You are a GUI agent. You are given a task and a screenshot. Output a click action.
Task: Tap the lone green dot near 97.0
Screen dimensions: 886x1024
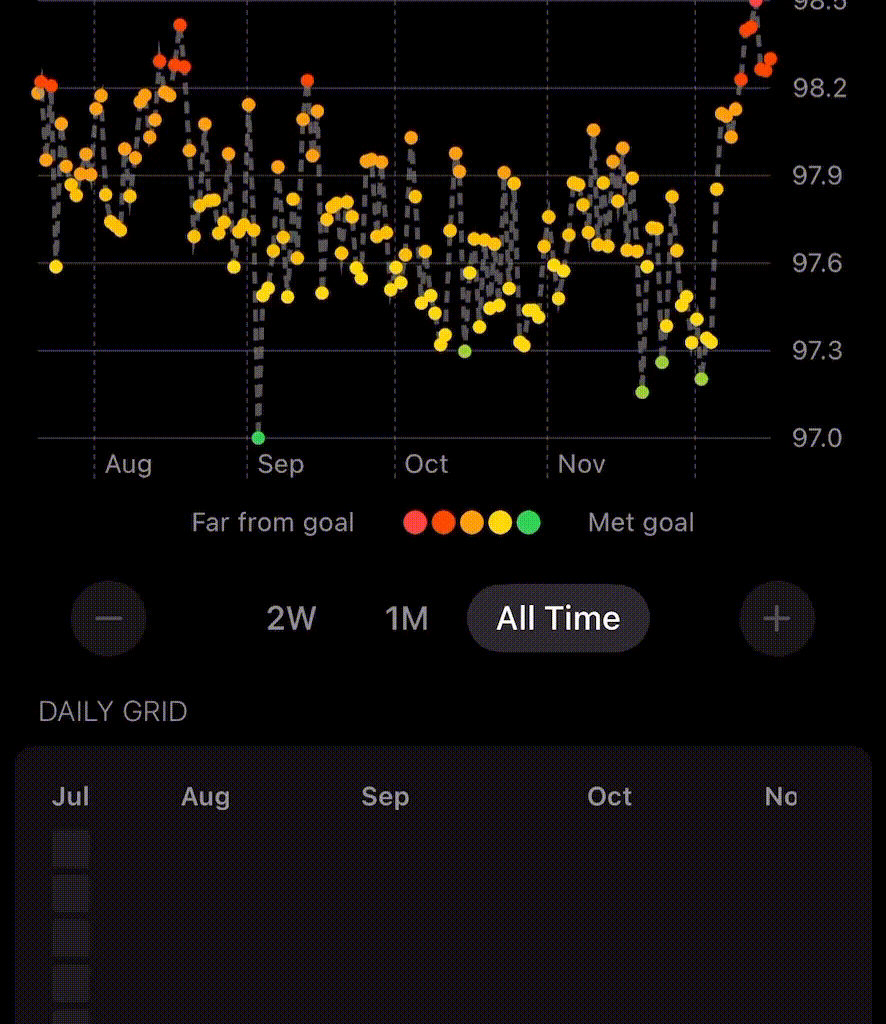[x=258, y=437]
